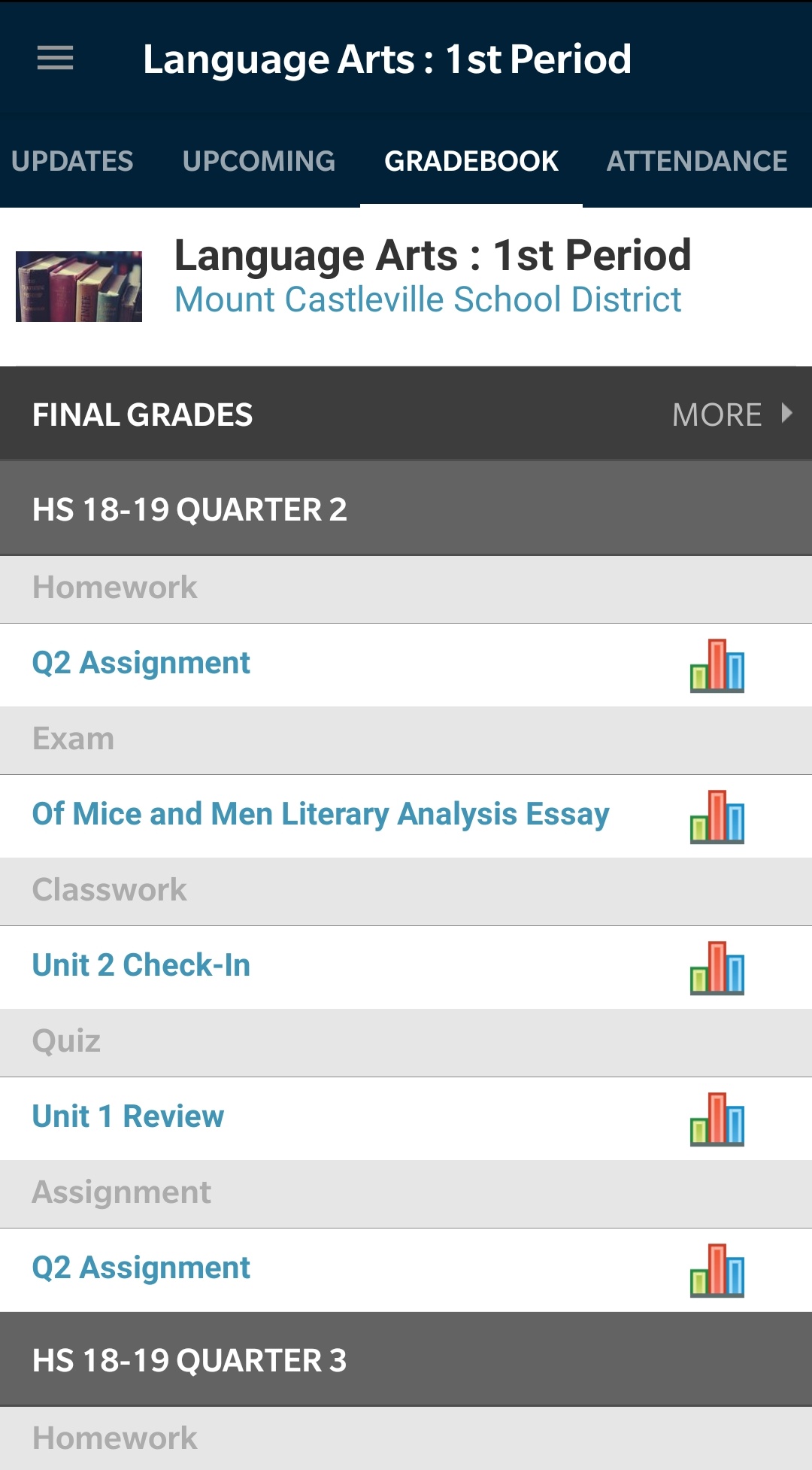Tap More next to Final Grades
The height and width of the screenshot is (1470, 812).
pos(731,415)
